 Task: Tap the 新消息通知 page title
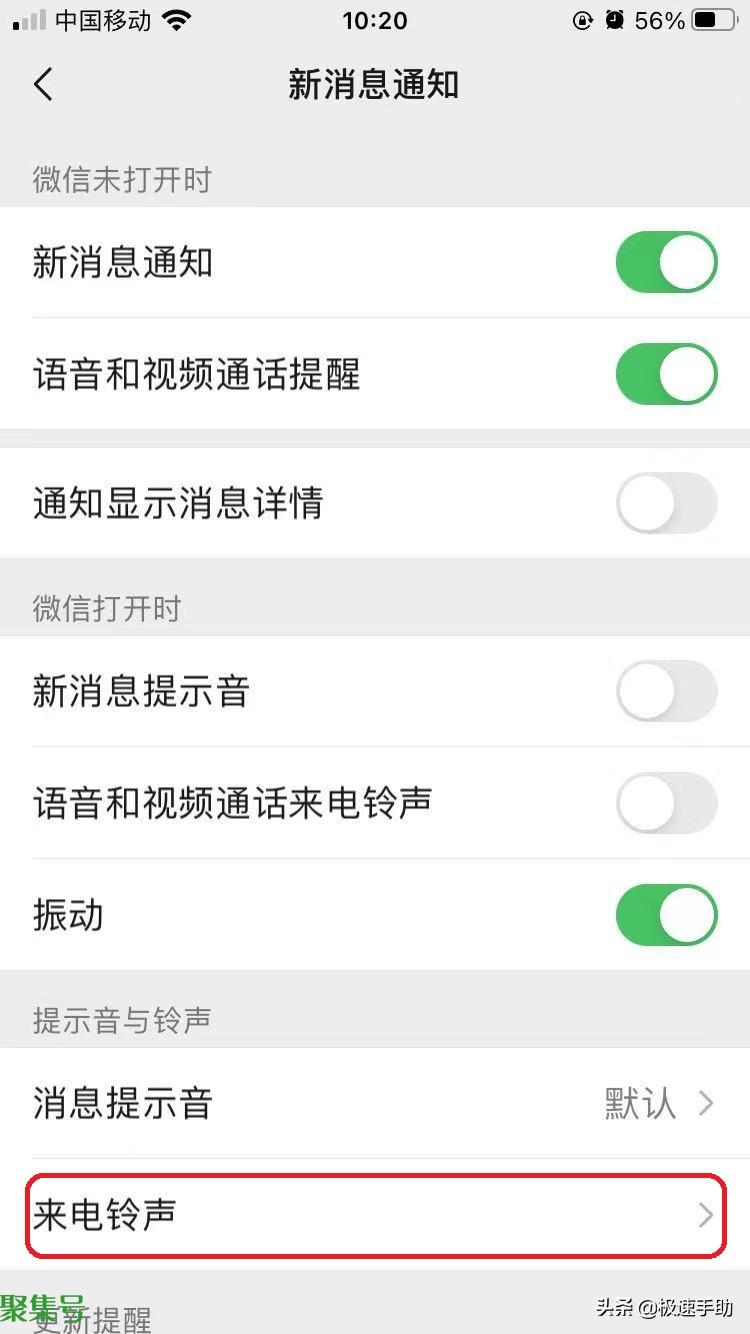pos(375,85)
